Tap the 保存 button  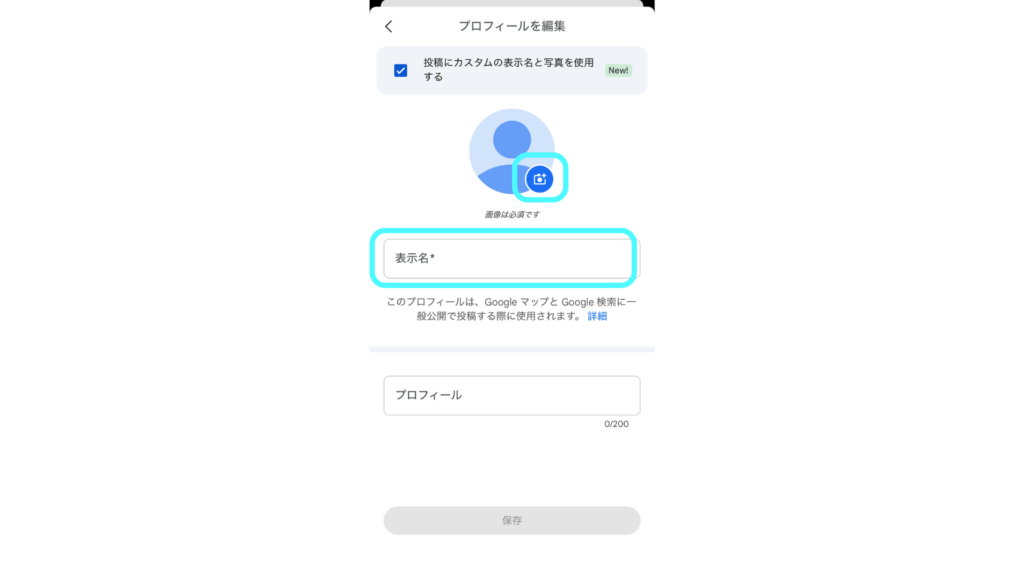(x=511, y=520)
